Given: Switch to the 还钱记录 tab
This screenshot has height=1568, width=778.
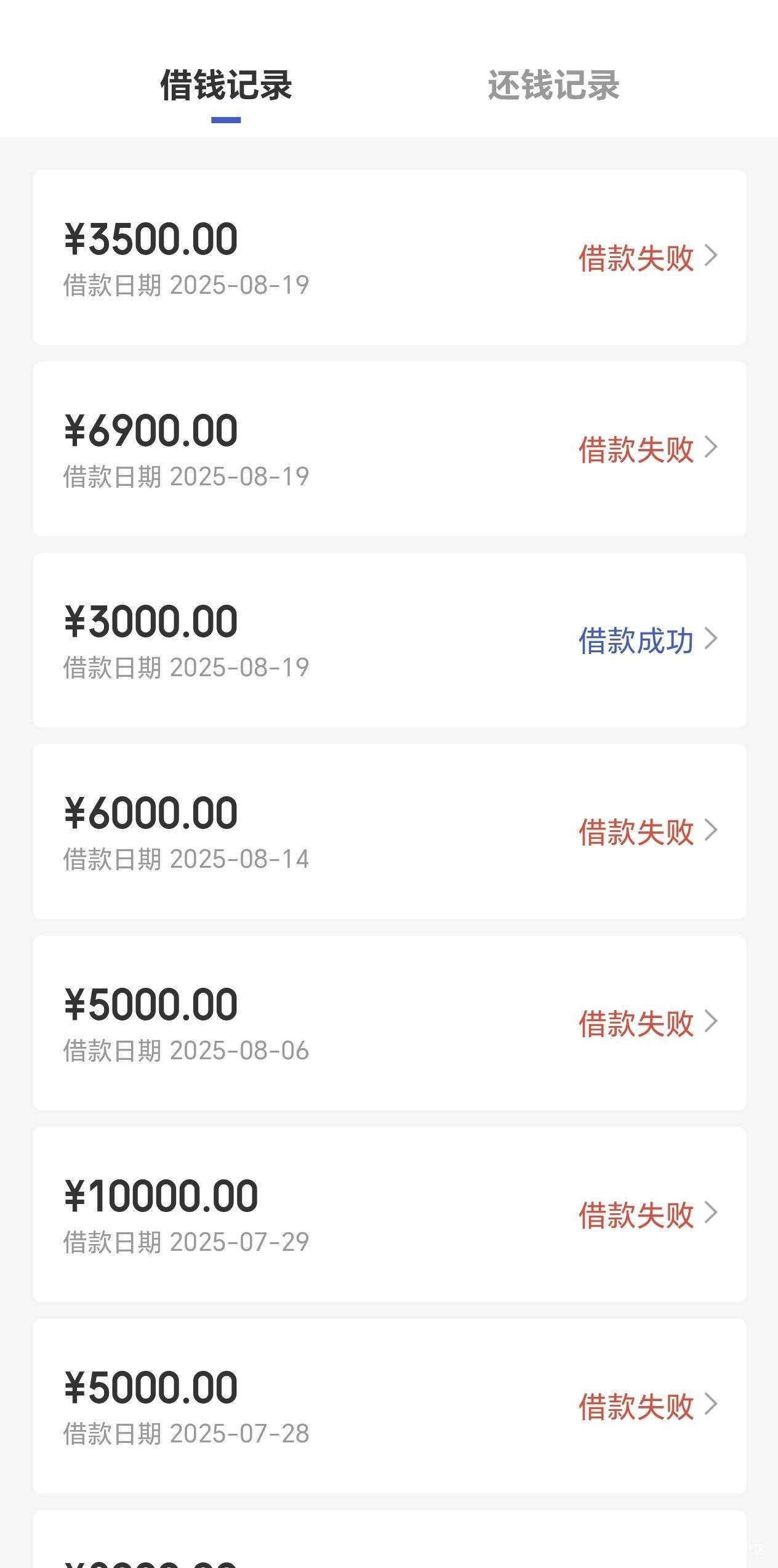Looking at the screenshot, I should click(x=553, y=85).
